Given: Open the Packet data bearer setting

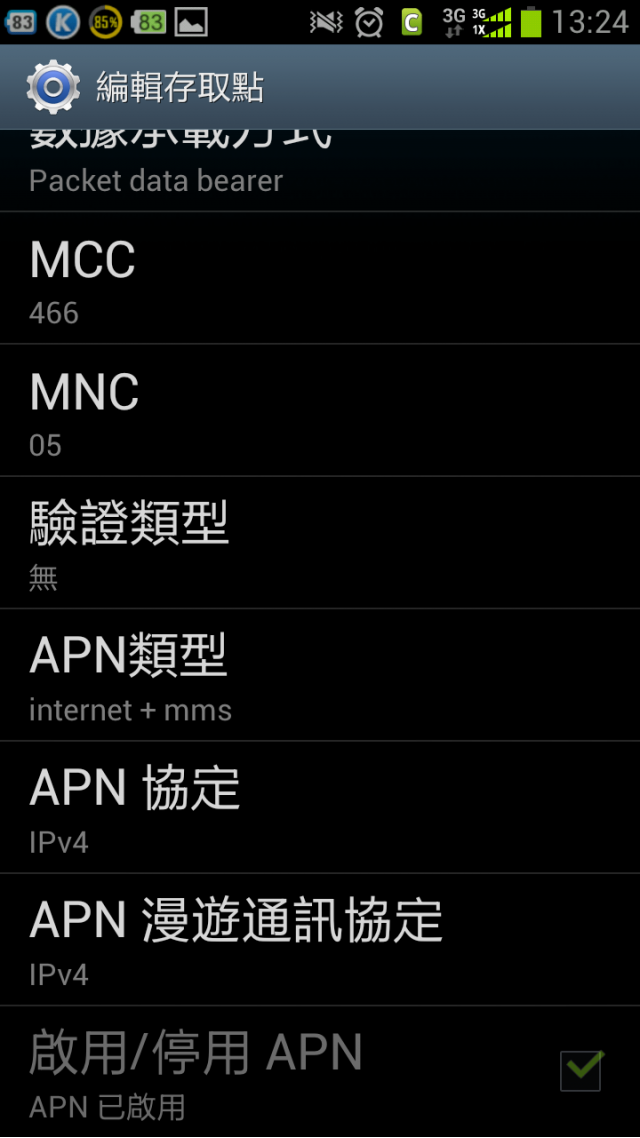Looking at the screenshot, I should pyautogui.click(x=320, y=172).
